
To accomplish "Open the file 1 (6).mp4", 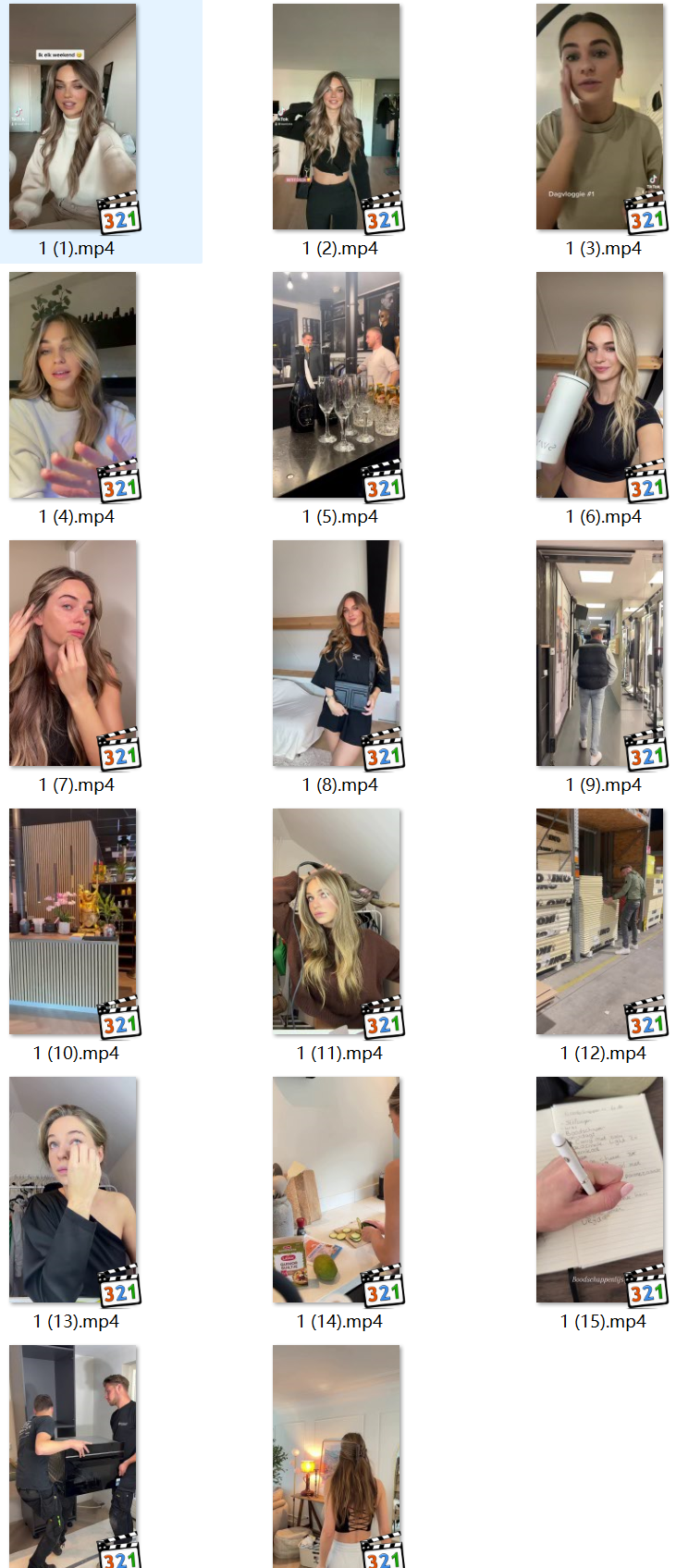I will (600, 386).
